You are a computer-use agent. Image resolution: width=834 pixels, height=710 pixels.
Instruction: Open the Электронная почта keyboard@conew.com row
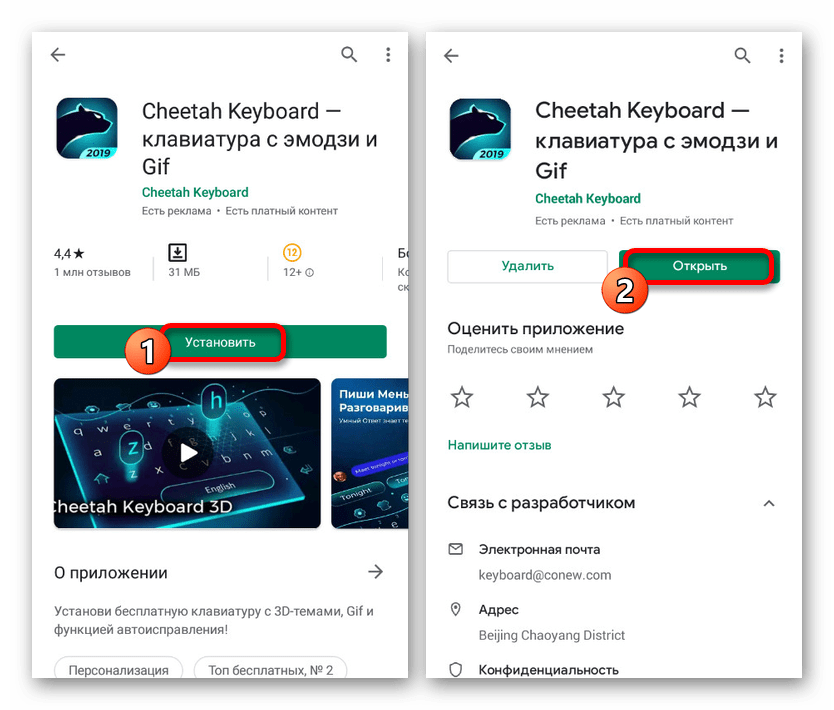click(544, 562)
